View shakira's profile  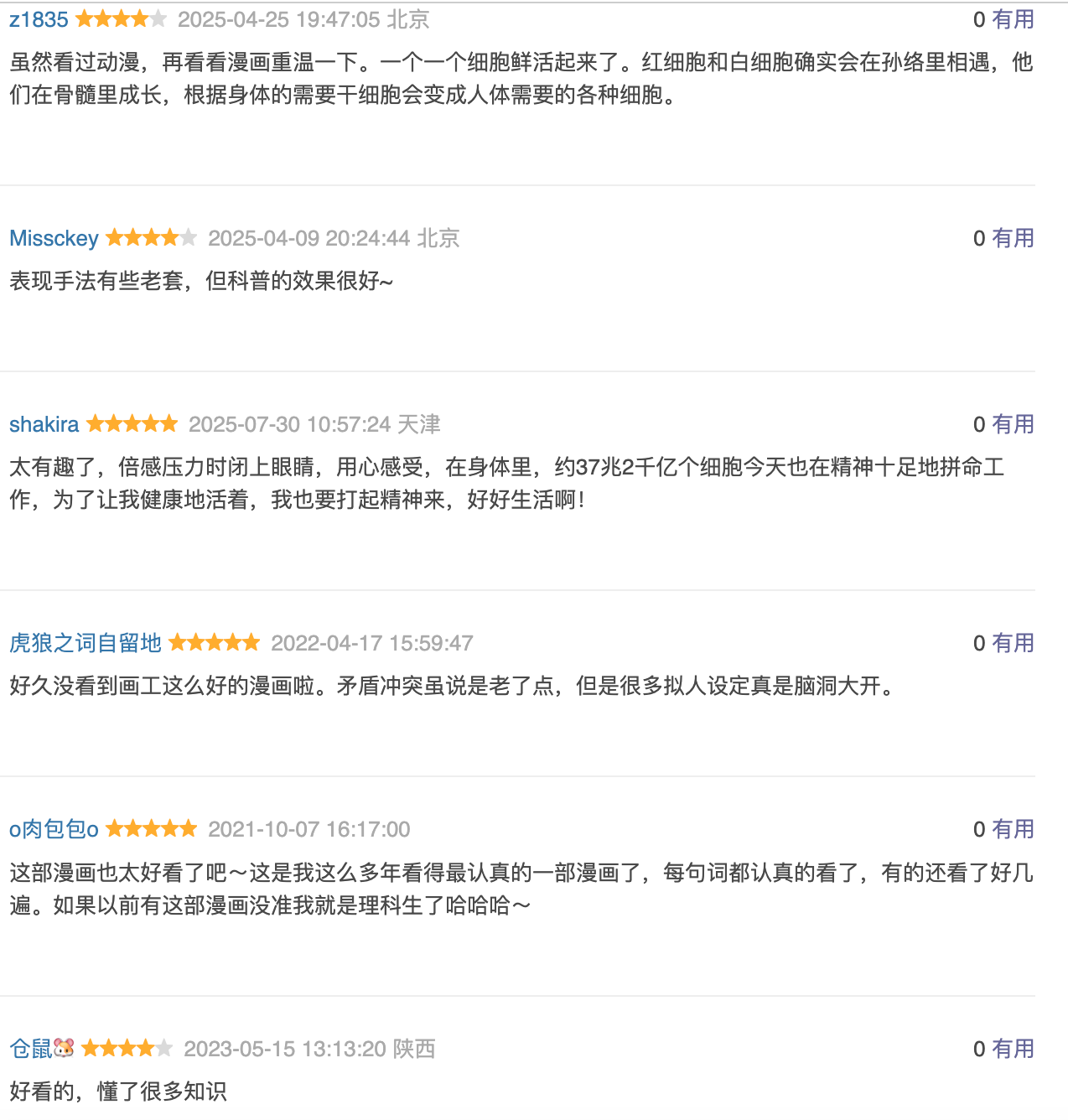44,424
